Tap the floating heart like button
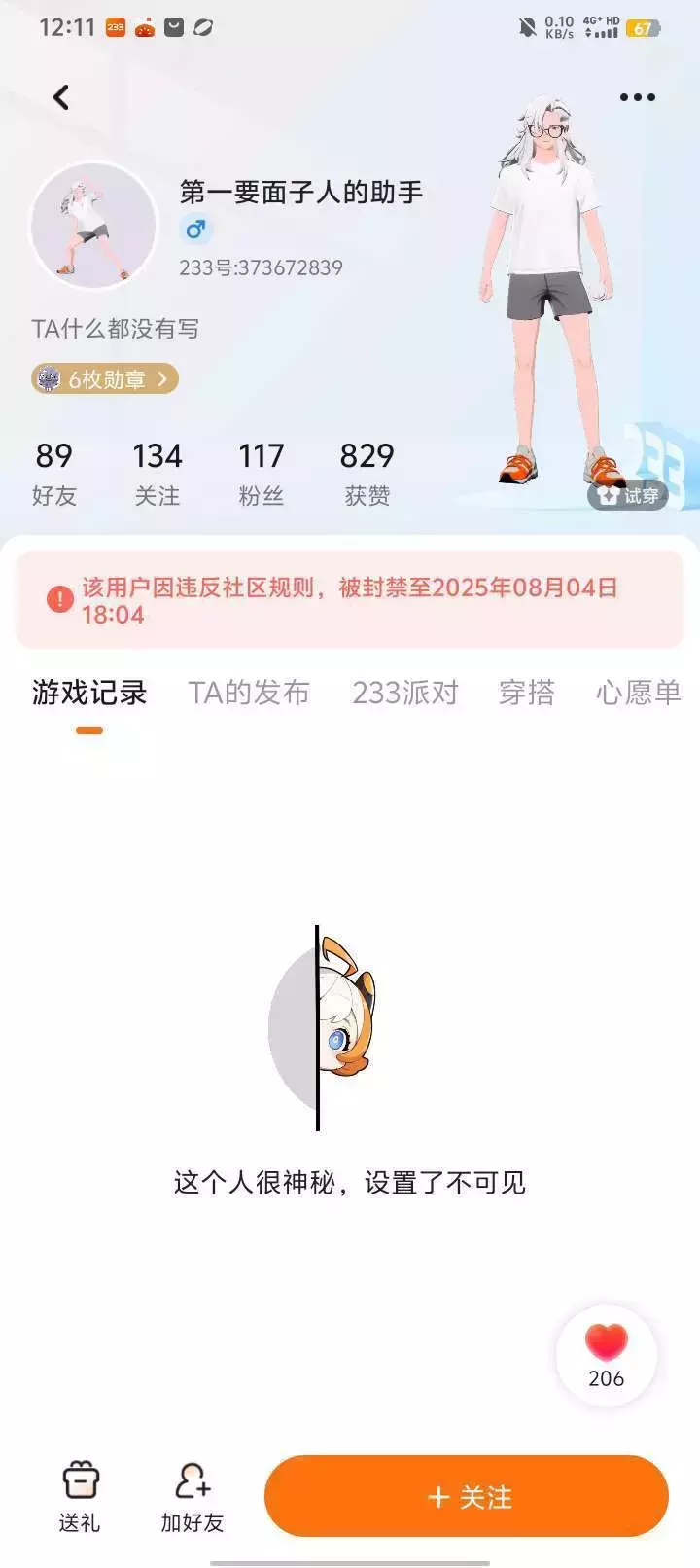Screen dimensions: 700x1568 (x=607, y=1355)
